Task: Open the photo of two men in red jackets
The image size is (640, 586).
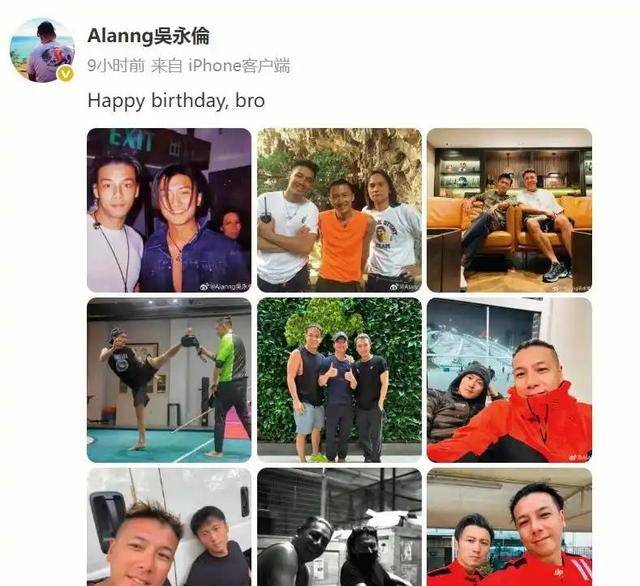Action: [509, 527]
